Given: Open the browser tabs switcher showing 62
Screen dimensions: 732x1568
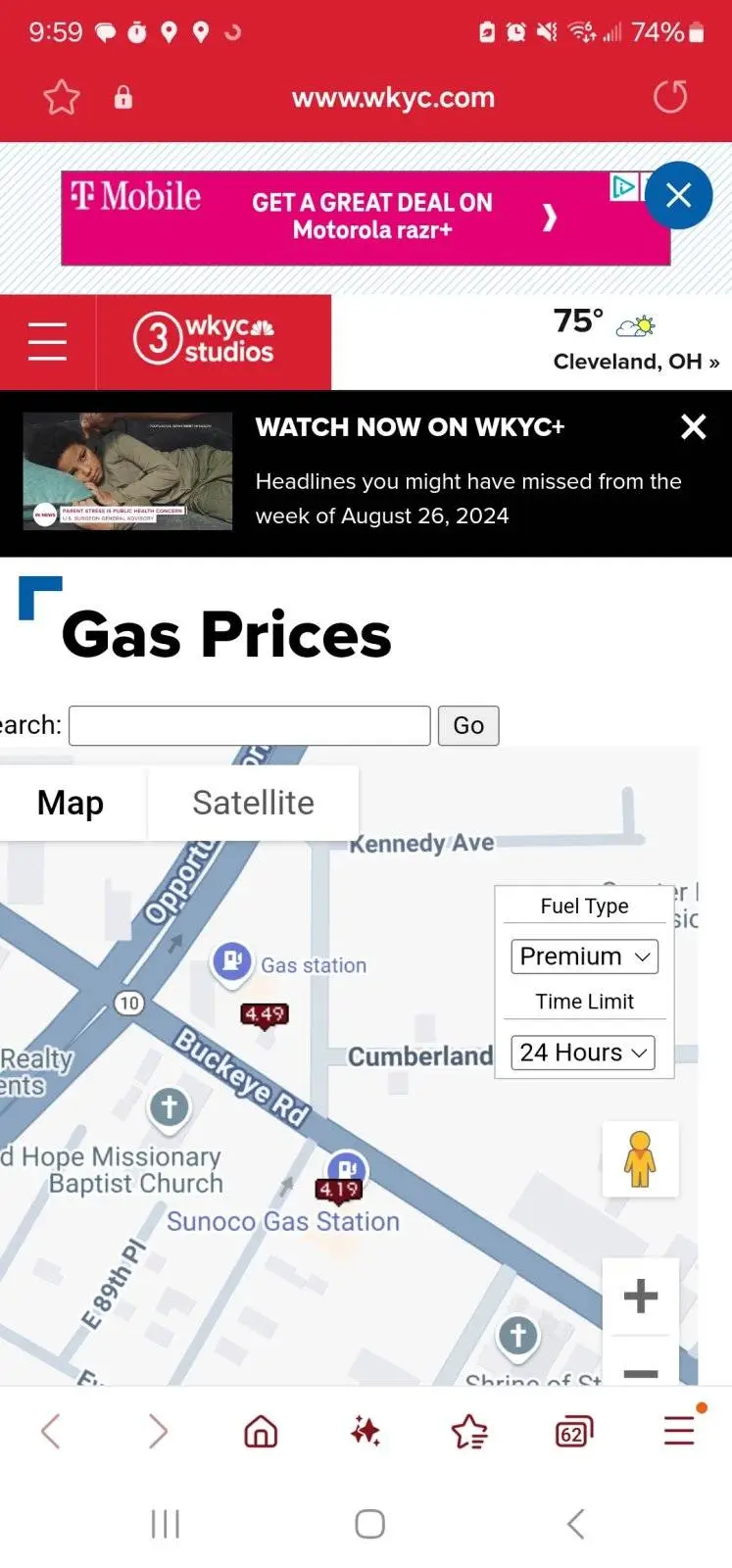Looking at the screenshot, I should [x=573, y=1432].
